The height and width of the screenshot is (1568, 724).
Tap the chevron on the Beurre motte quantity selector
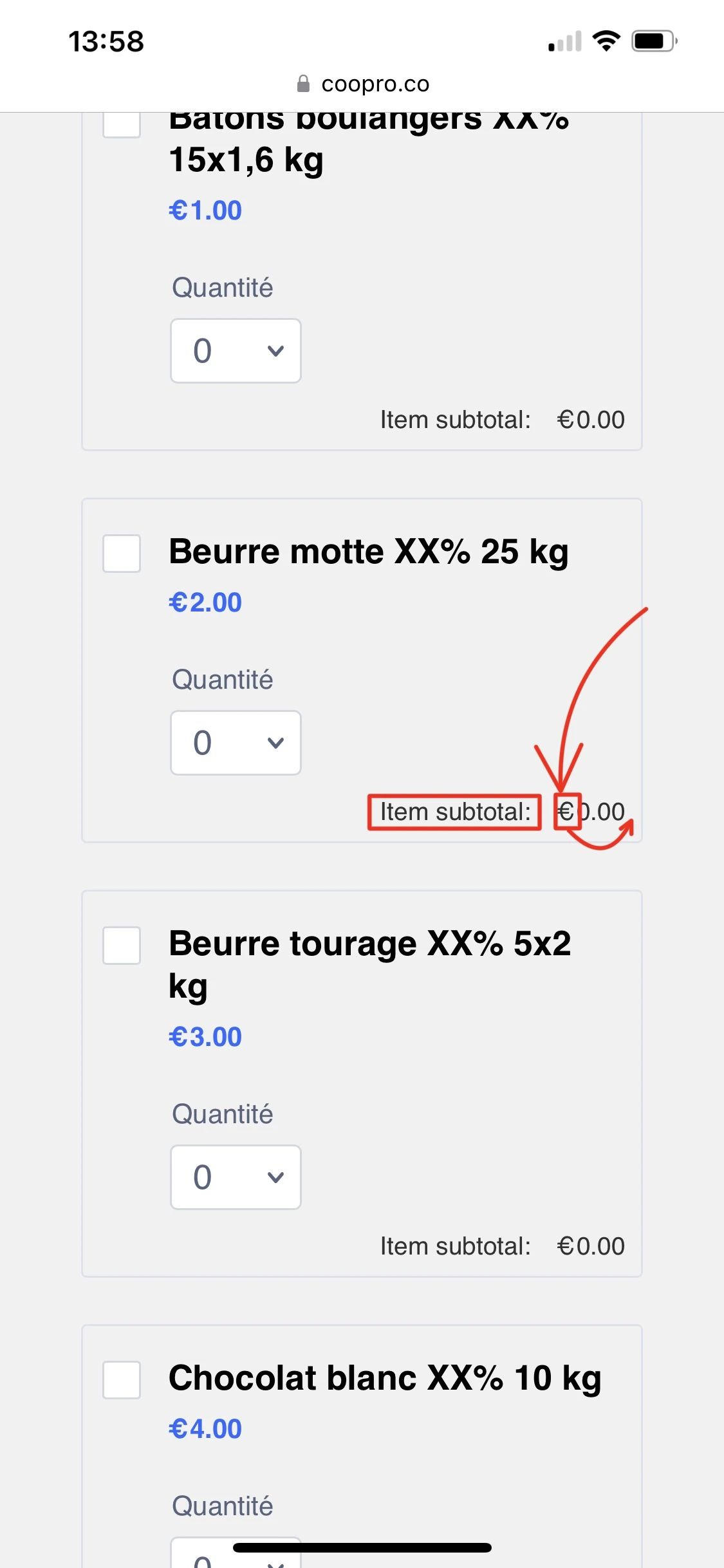click(275, 743)
